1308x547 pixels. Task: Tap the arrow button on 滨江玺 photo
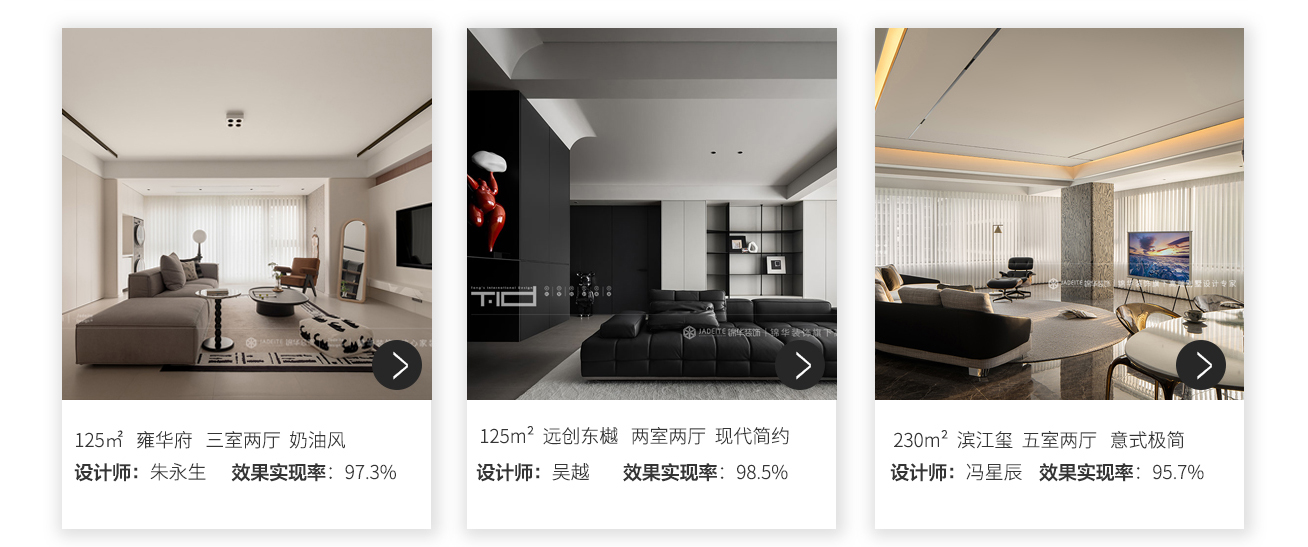click(x=1201, y=365)
